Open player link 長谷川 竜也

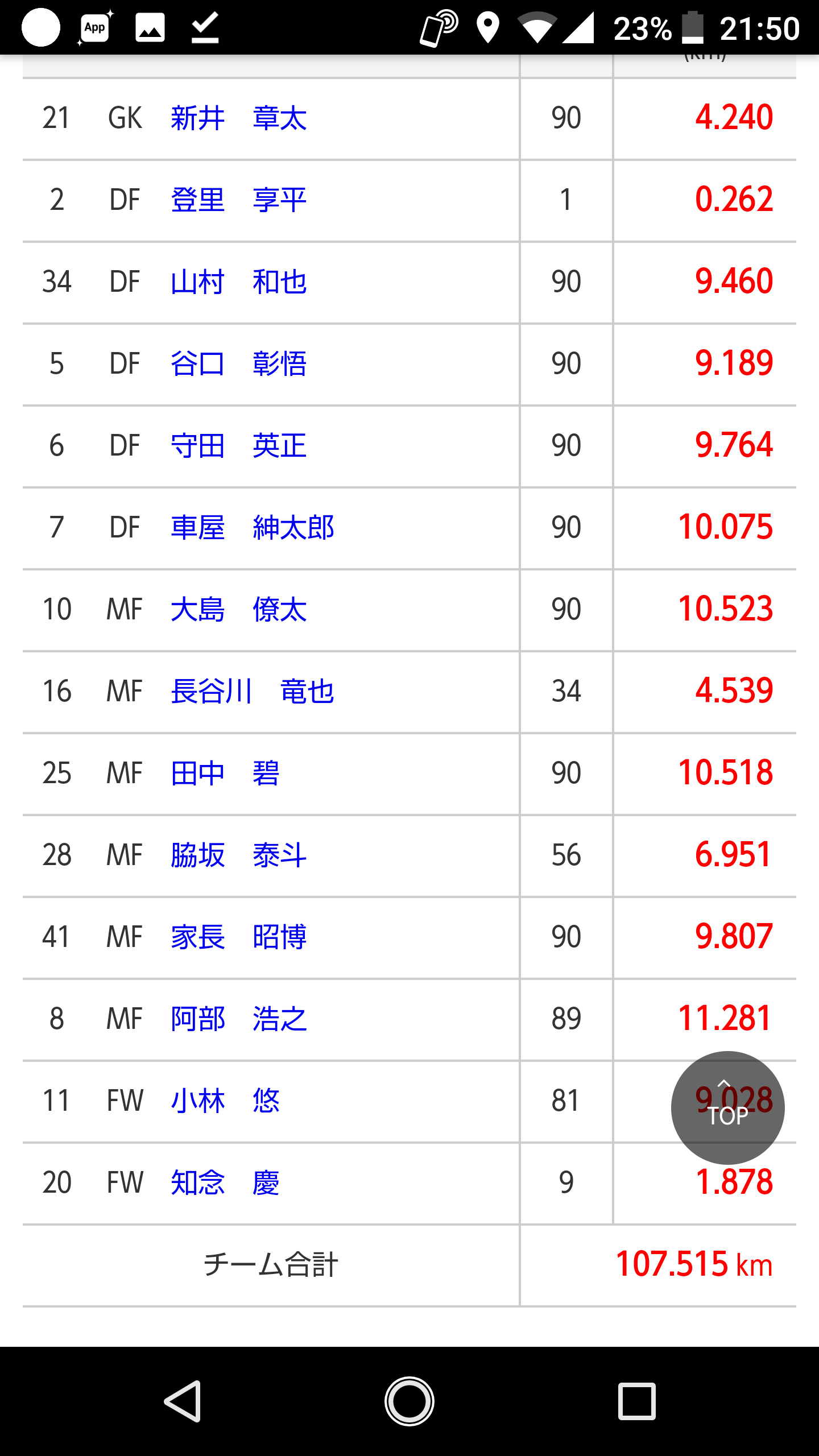point(253,692)
